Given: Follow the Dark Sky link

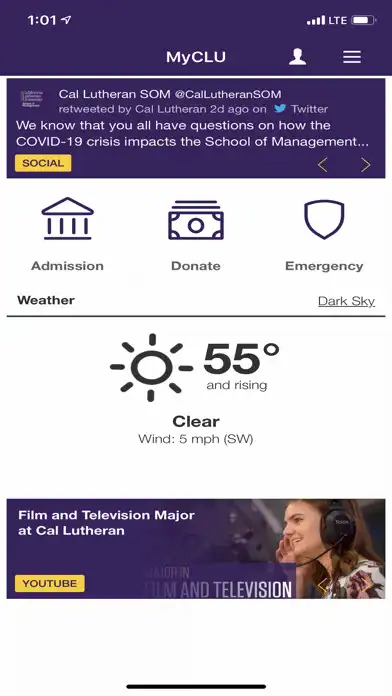Looking at the screenshot, I should click(x=346, y=301).
